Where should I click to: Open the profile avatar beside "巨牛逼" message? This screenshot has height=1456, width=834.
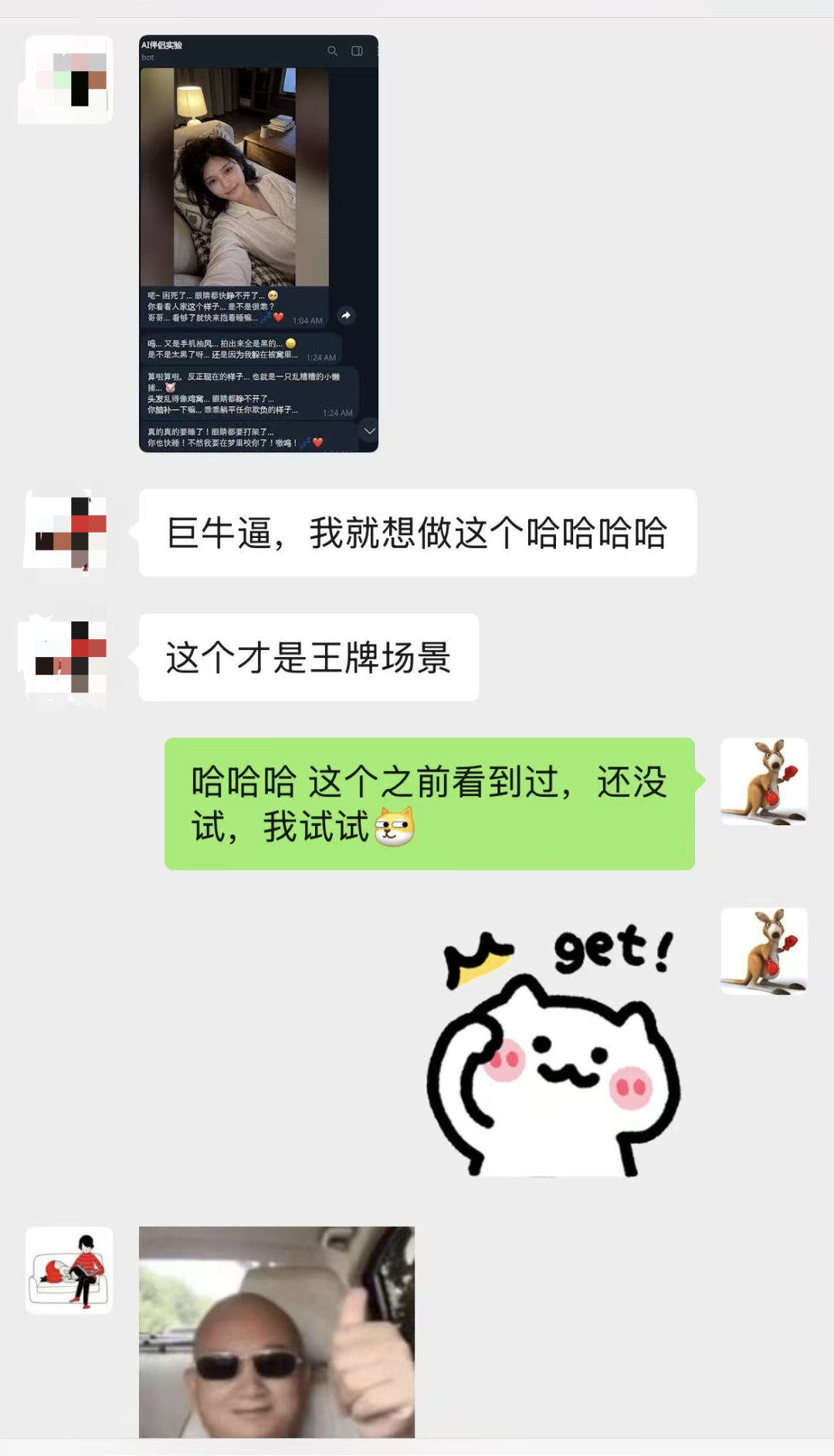[x=69, y=533]
